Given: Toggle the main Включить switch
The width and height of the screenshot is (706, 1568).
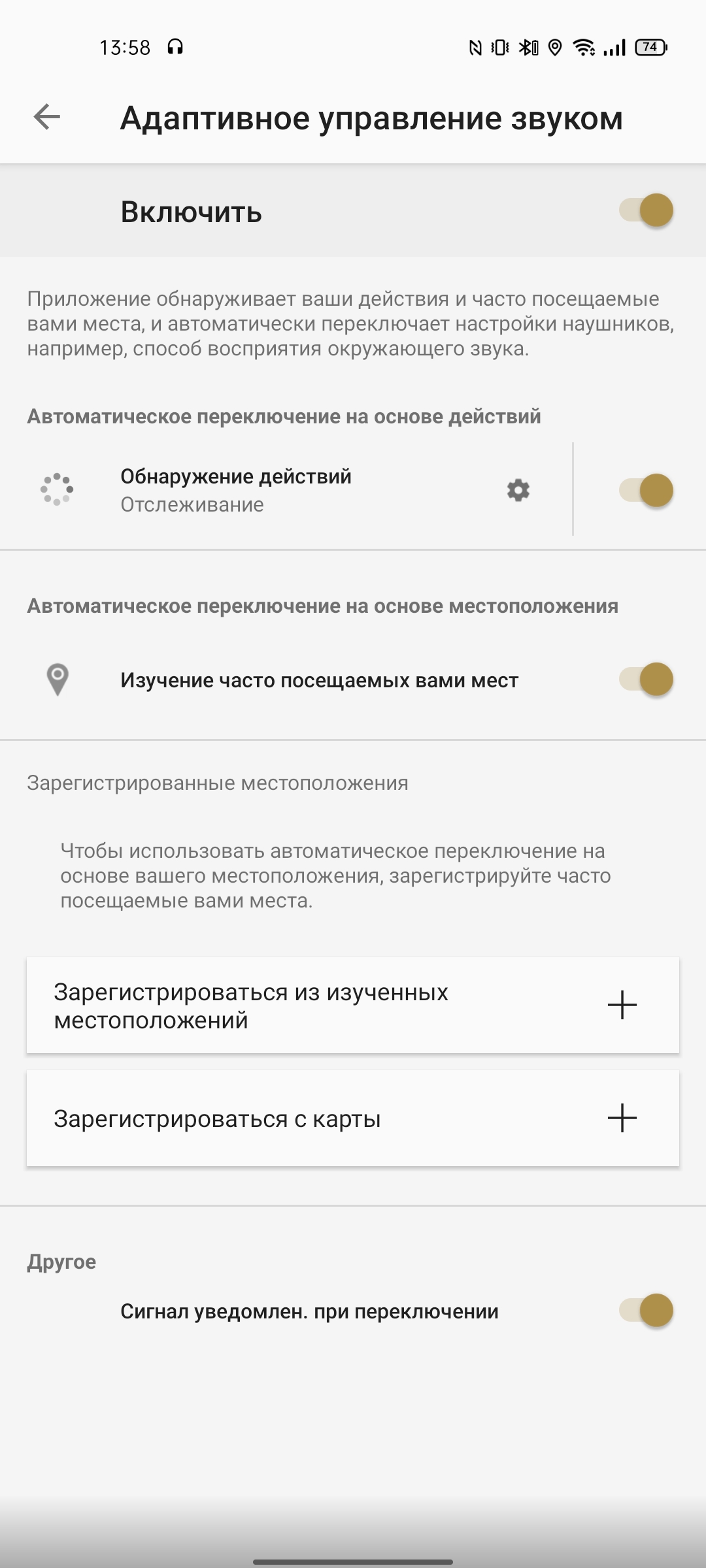Looking at the screenshot, I should (647, 210).
